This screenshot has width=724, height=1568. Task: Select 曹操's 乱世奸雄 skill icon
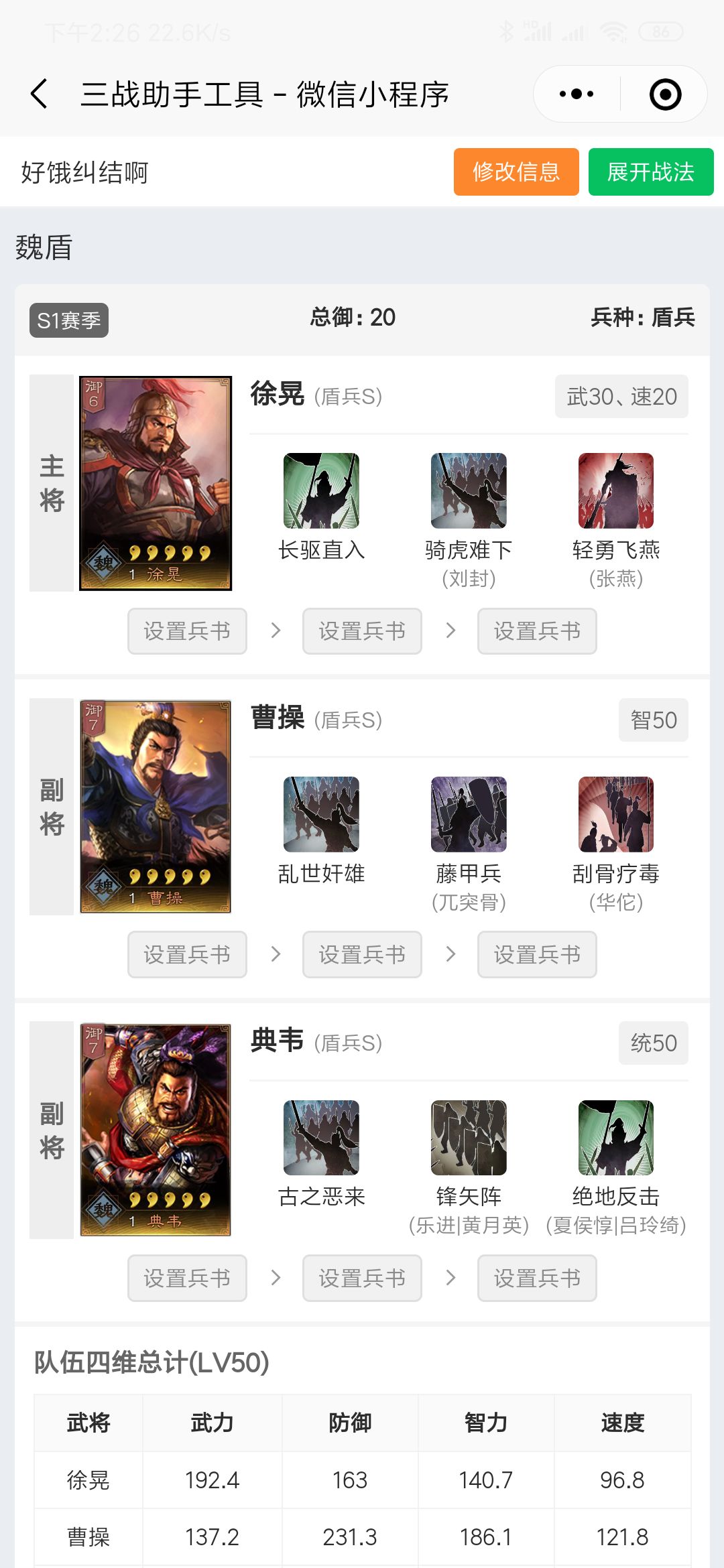coord(320,815)
